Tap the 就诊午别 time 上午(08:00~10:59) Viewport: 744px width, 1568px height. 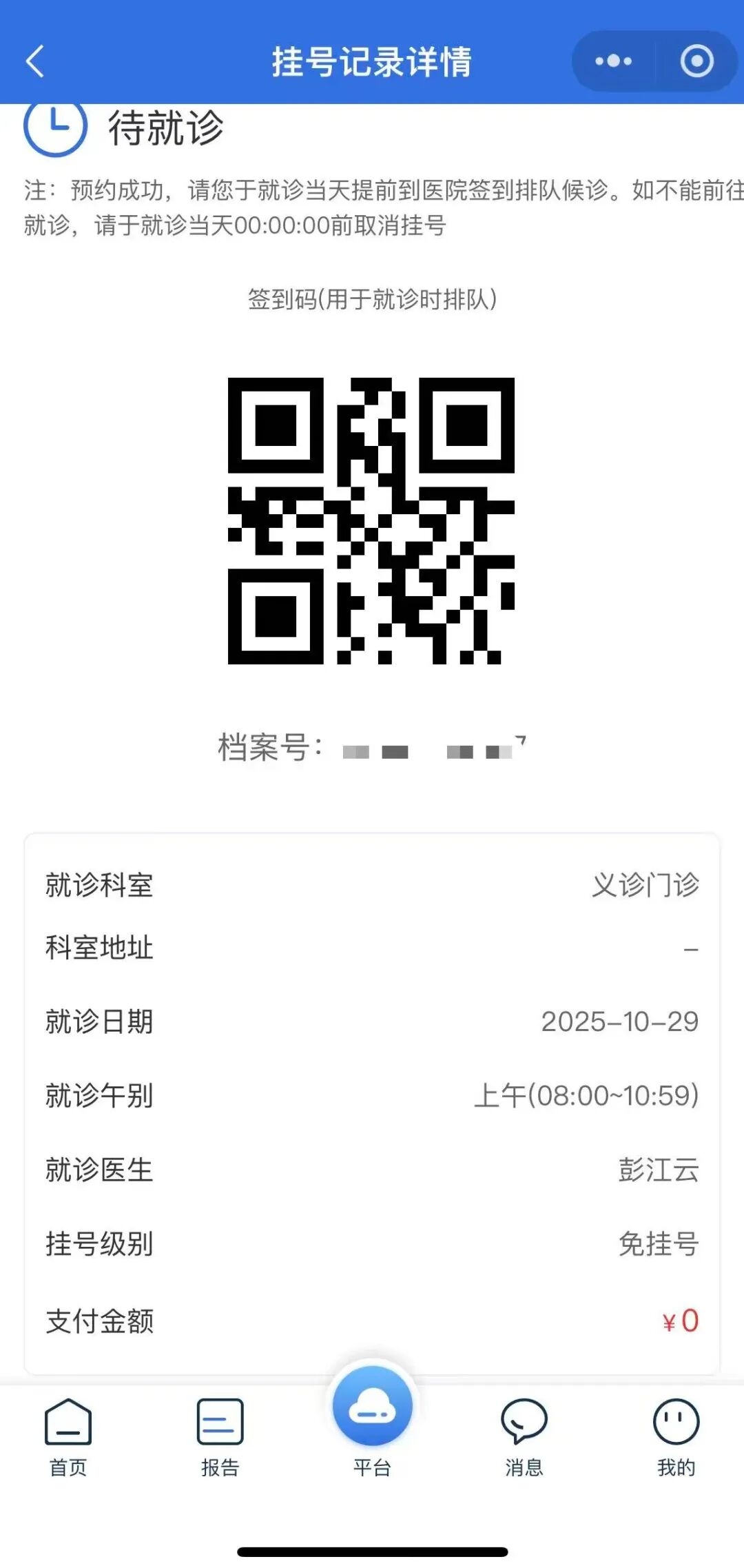pyautogui.click(x=589, y=1094)
